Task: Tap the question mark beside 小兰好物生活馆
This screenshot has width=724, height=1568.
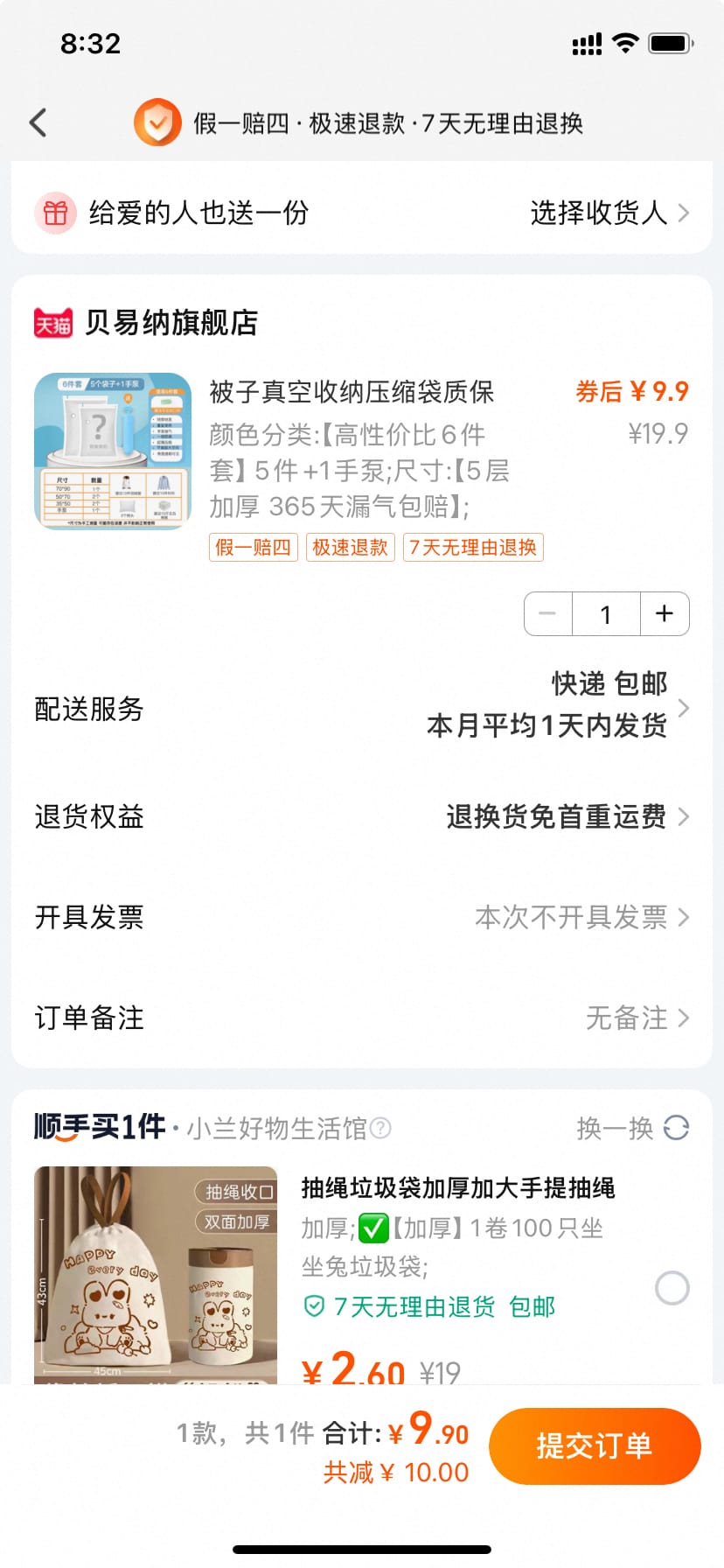Action: pyautogui.click(x=379, y=1128)
